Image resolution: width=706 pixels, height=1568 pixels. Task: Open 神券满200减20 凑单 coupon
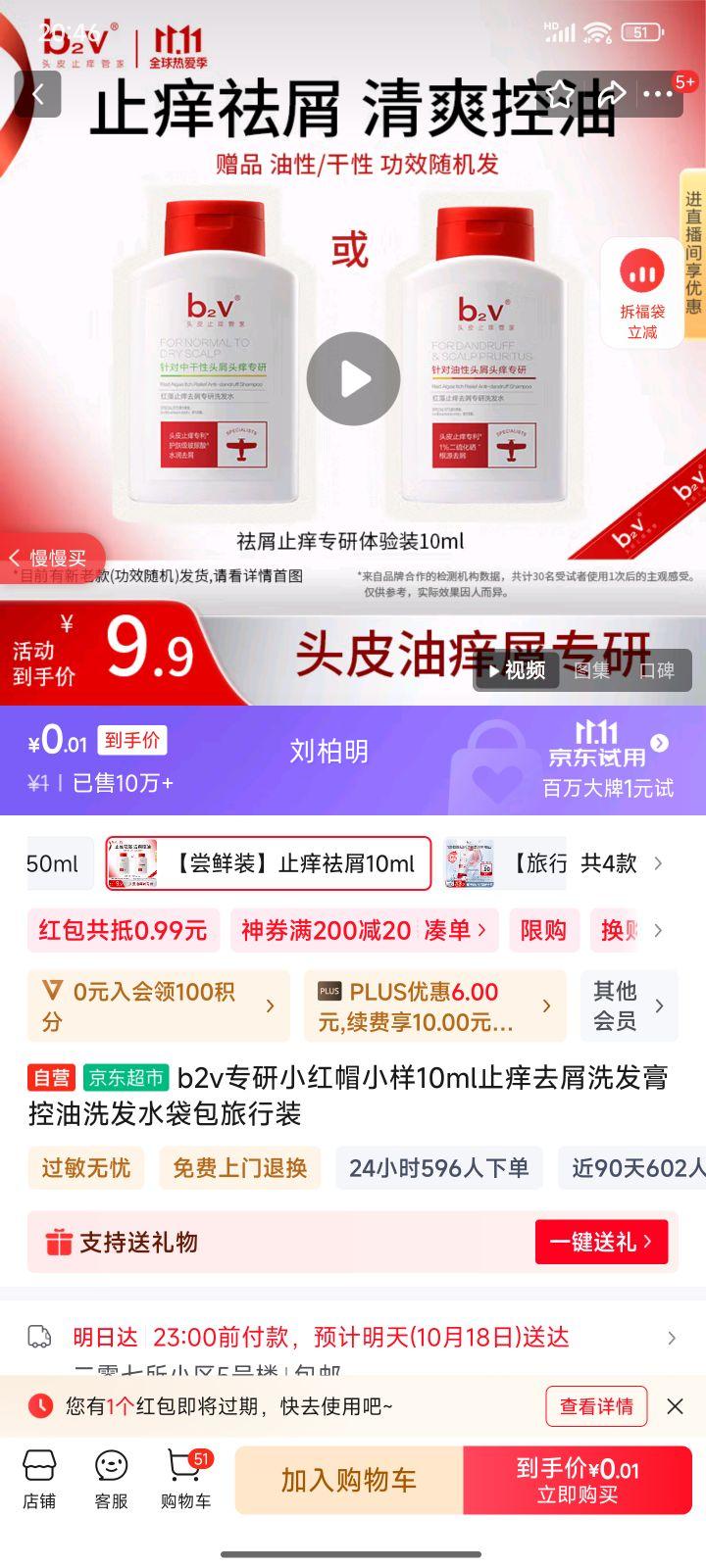364,930
